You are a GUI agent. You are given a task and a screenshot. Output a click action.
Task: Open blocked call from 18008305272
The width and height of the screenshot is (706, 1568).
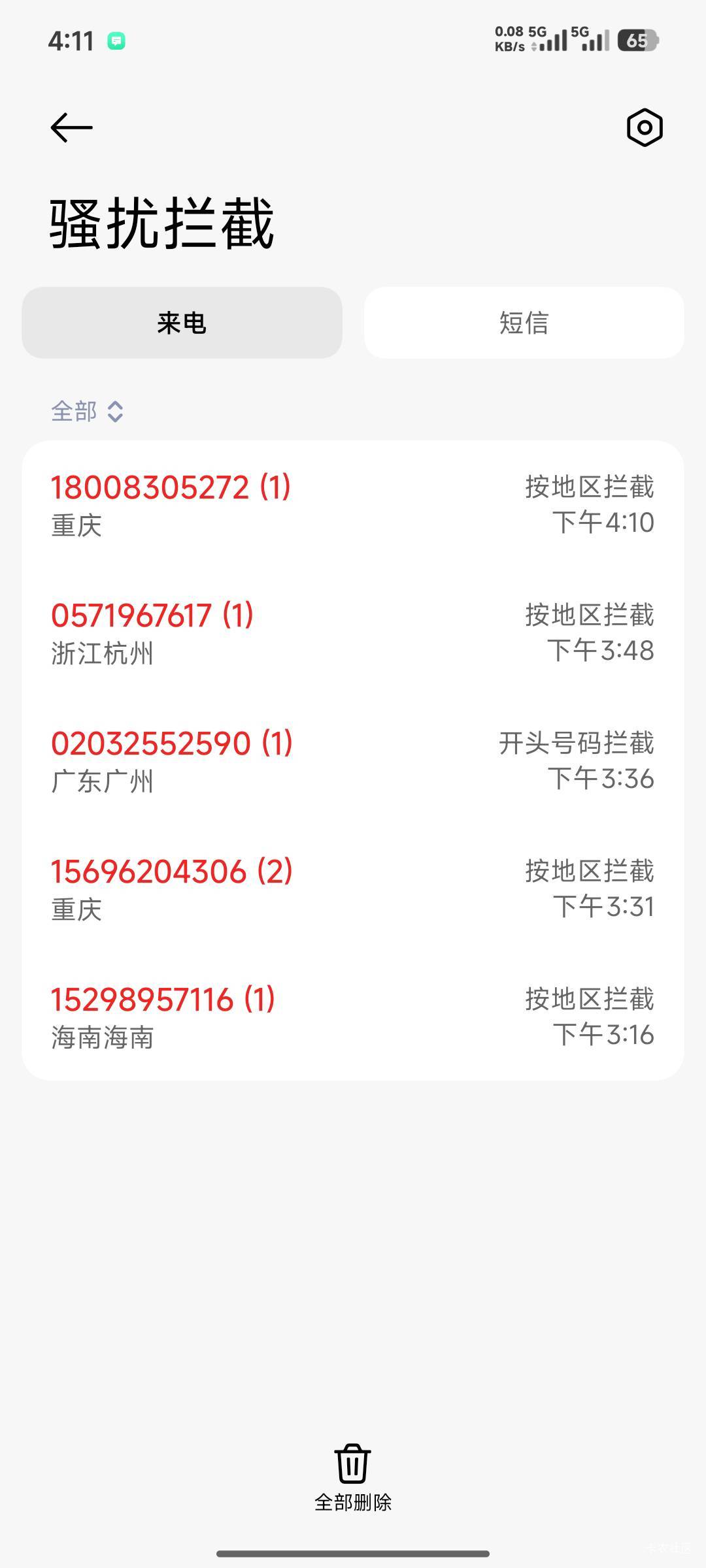pos(353,504)
